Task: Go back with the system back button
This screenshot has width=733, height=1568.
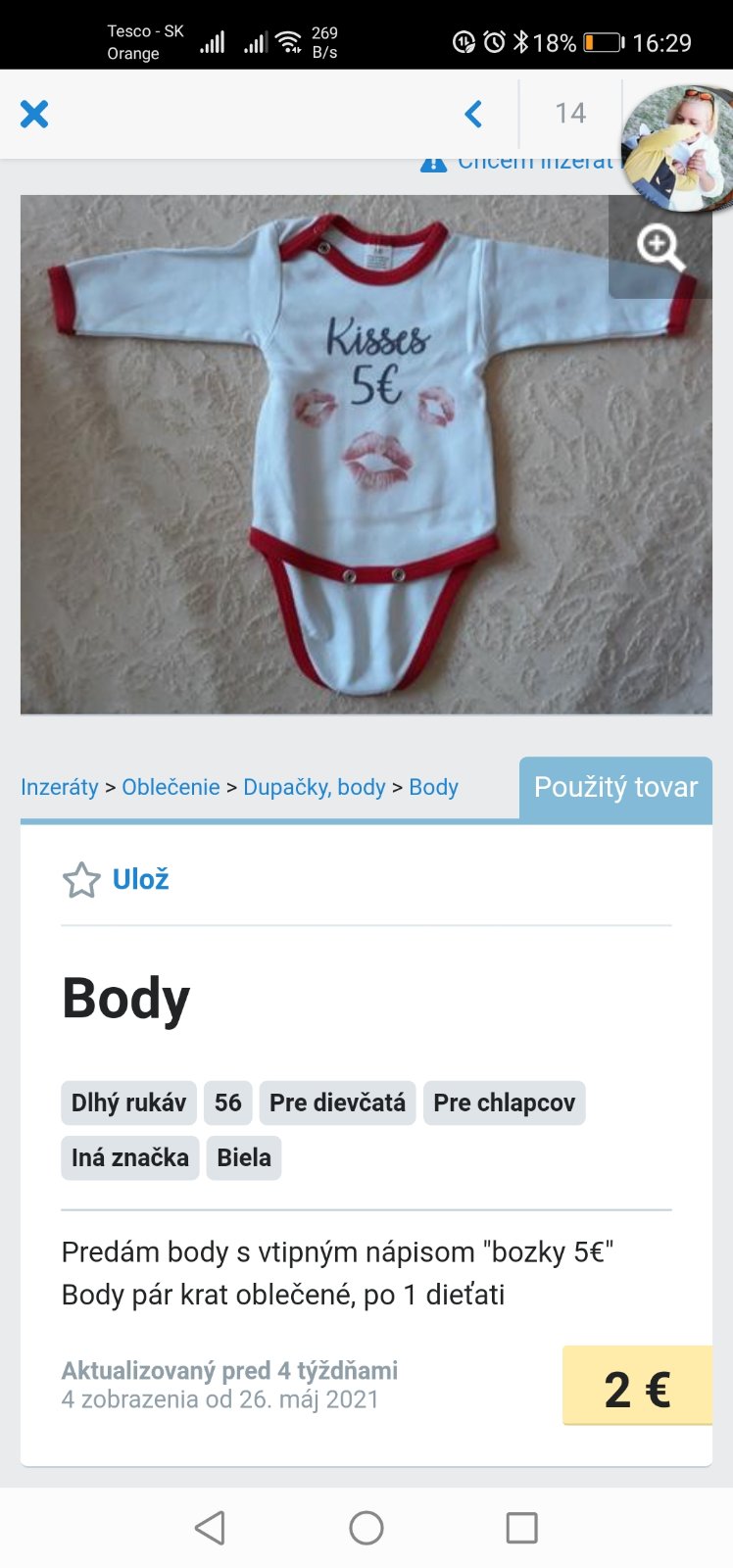Action: [x=210, y=1527]
